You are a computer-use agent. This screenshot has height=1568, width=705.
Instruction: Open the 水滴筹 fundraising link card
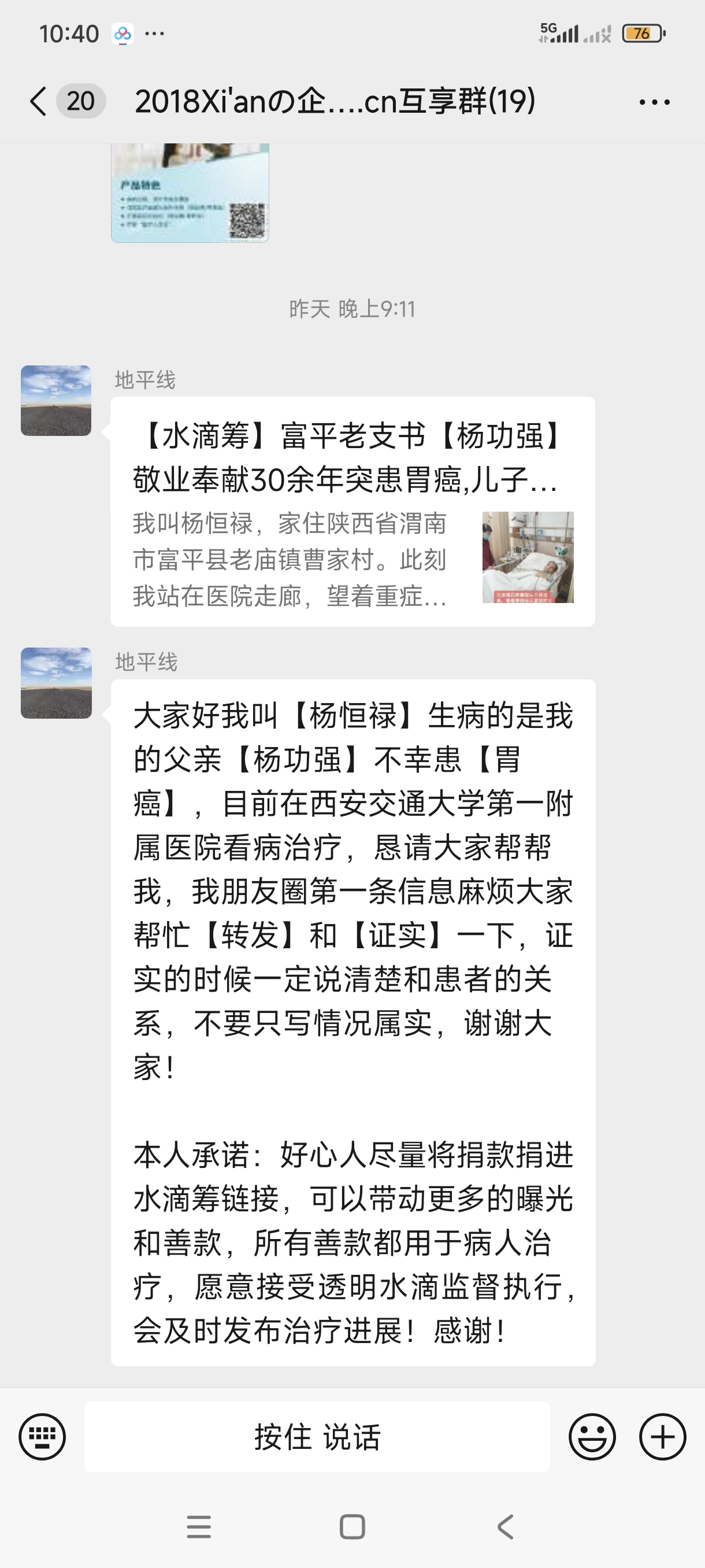tap(352, 512)
